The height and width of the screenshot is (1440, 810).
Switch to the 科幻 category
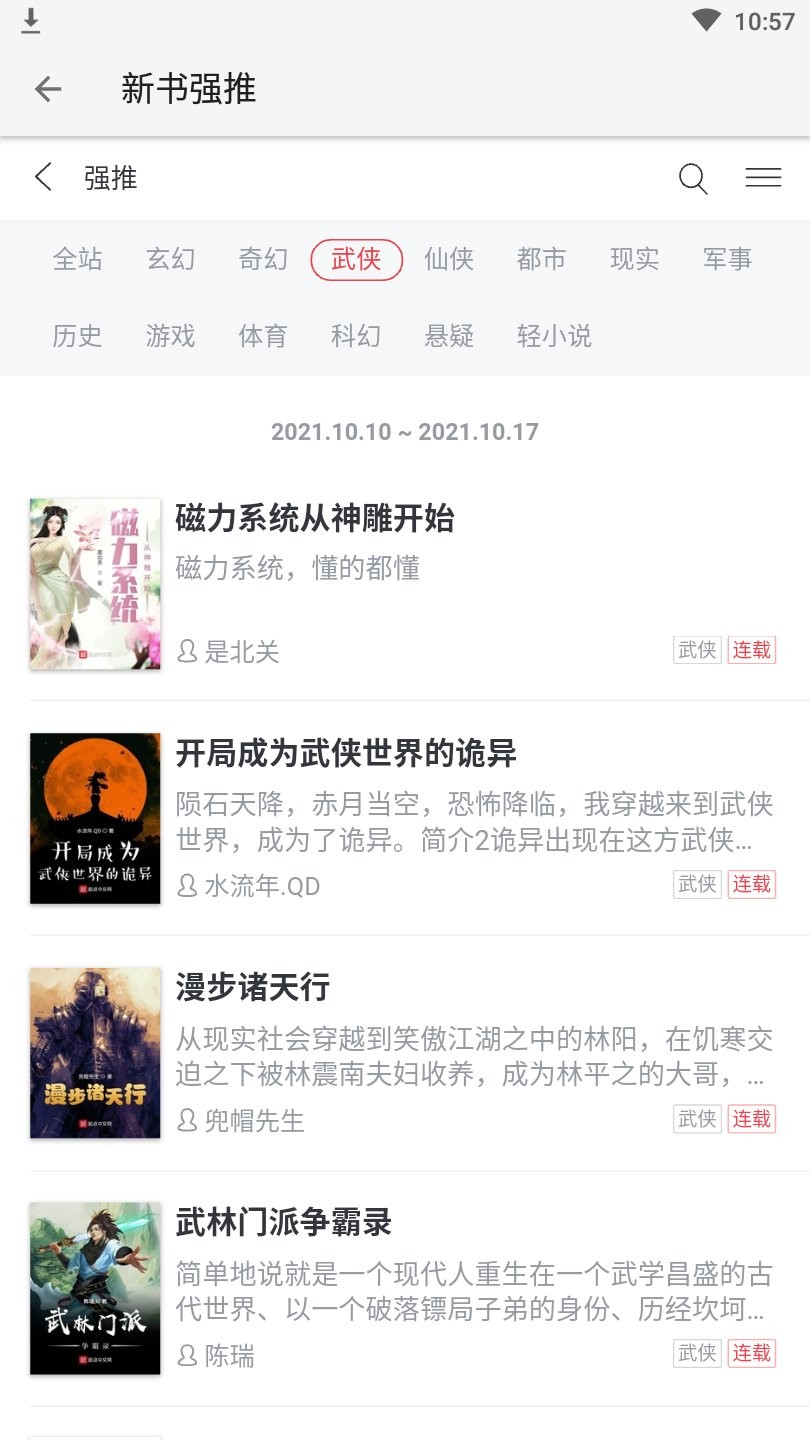[x=356, y=336]
